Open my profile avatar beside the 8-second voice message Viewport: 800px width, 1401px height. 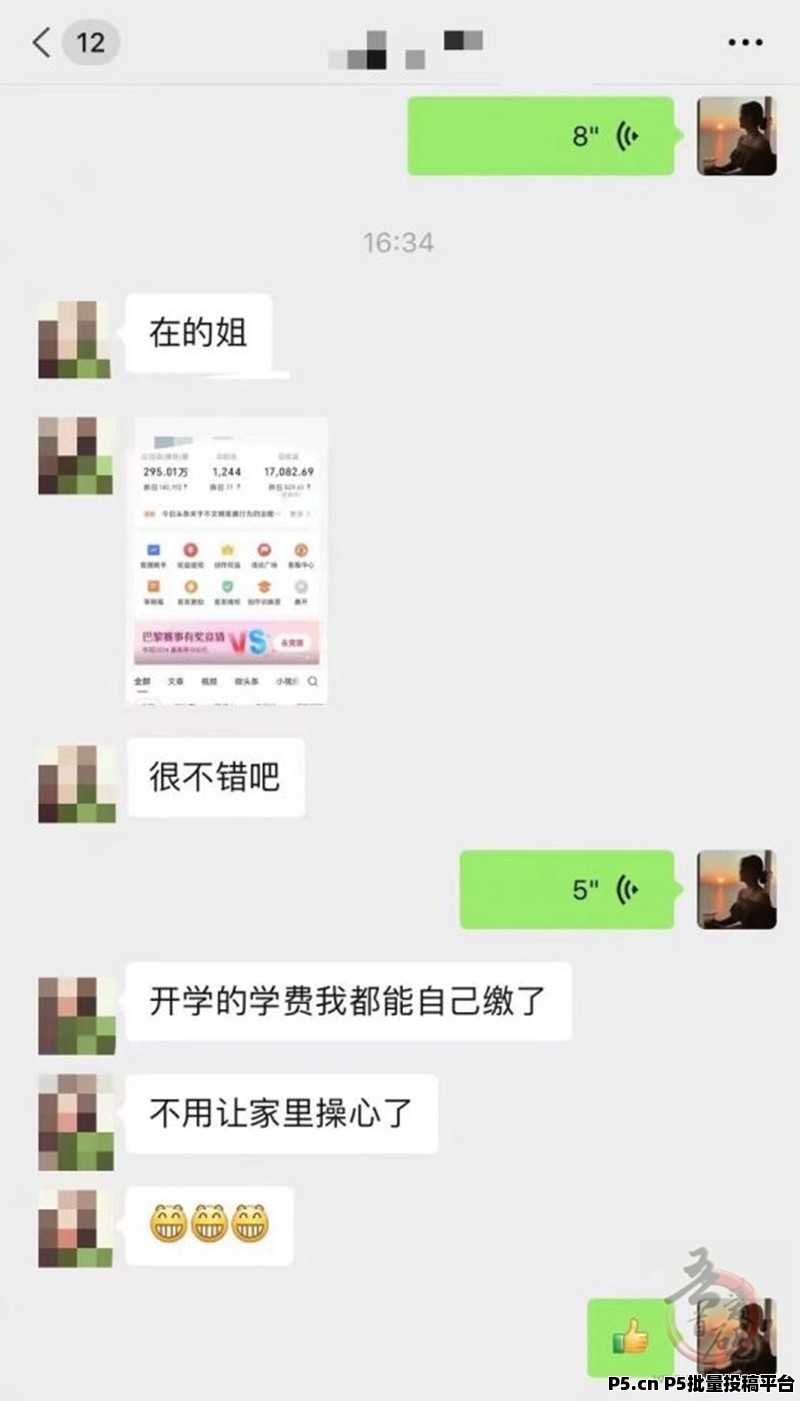pyautogui.click(x=737, y=136)
